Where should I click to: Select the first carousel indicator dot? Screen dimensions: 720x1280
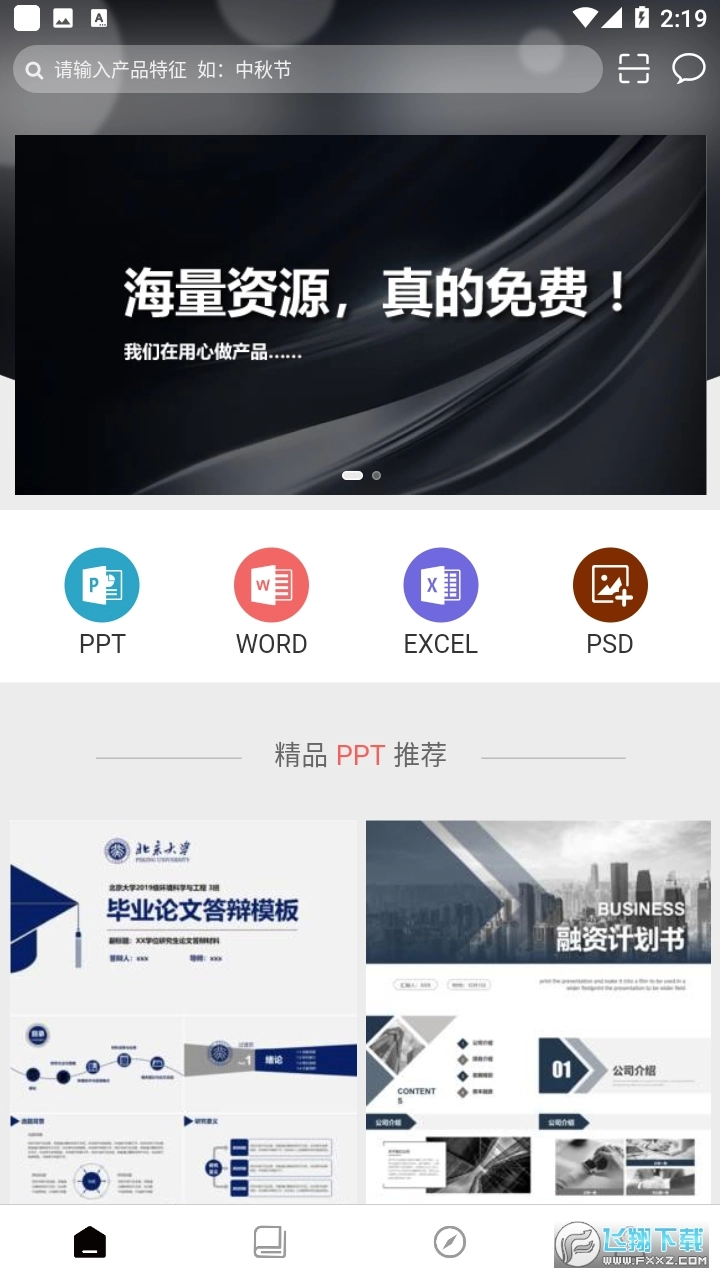(x=352, y=475)
